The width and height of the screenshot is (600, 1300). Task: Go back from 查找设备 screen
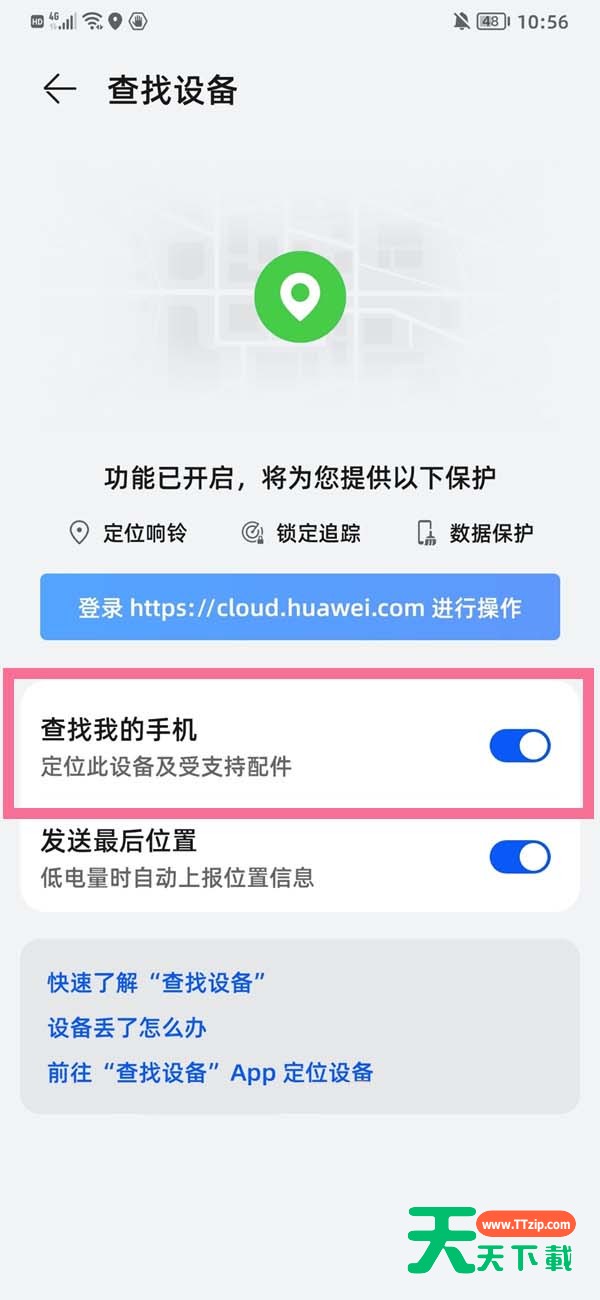60,90
